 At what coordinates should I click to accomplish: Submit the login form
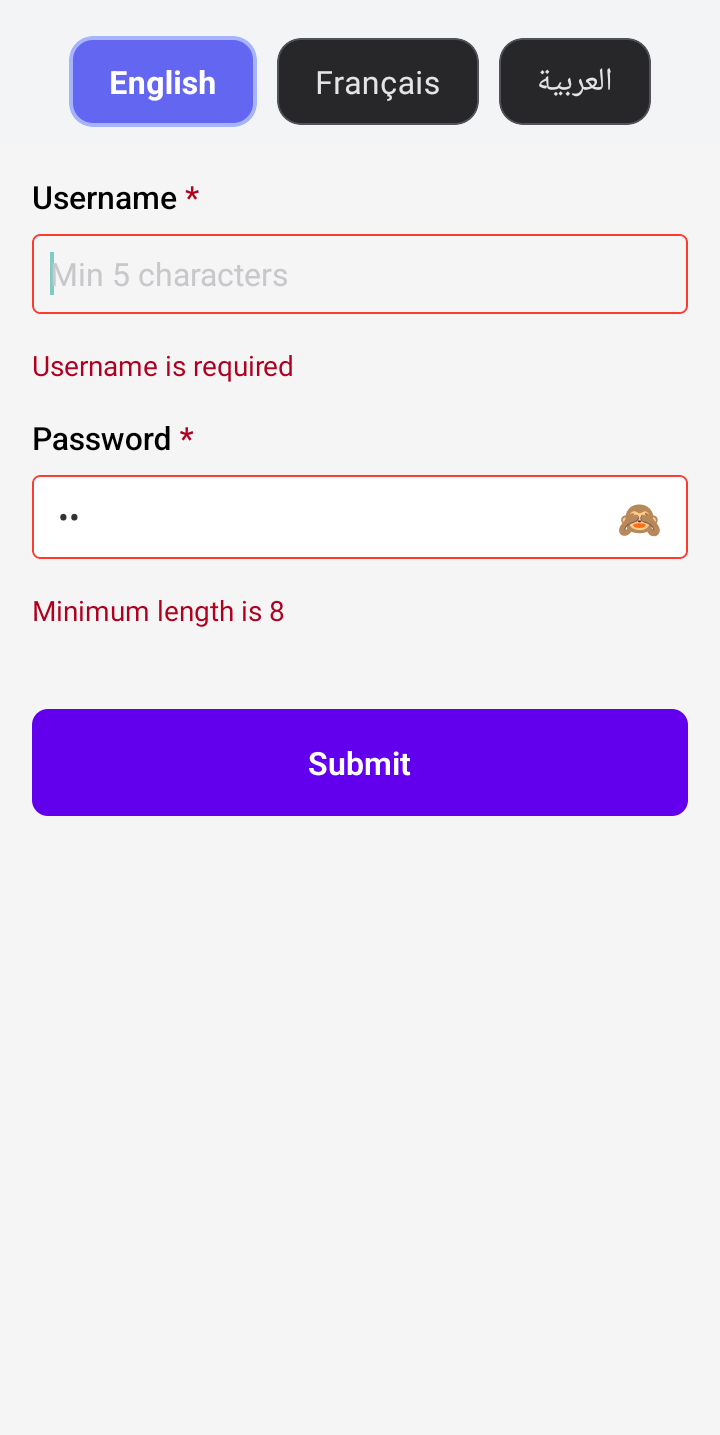pos(360,763)
